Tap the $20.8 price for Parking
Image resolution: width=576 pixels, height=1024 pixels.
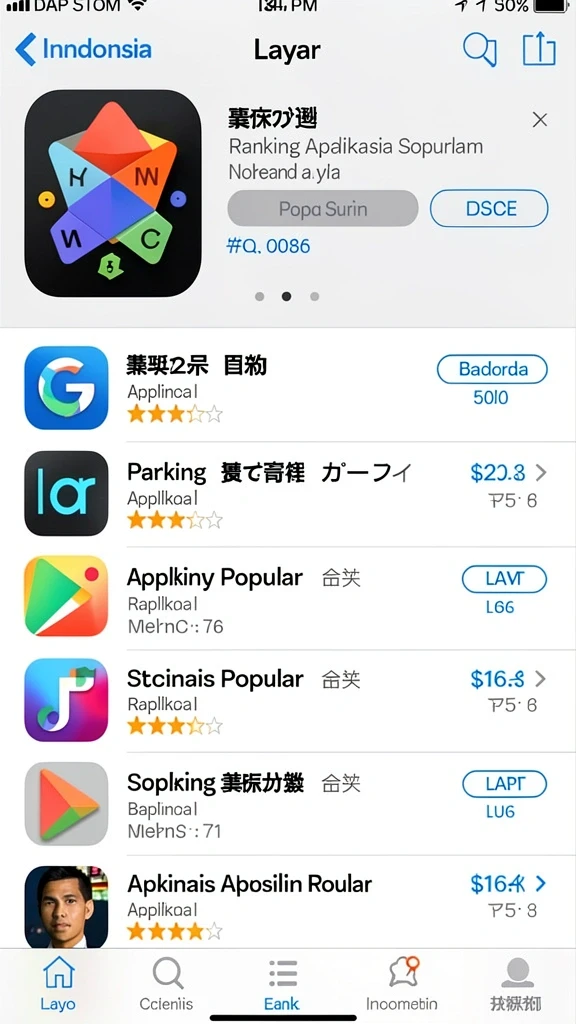click(498, 472)
